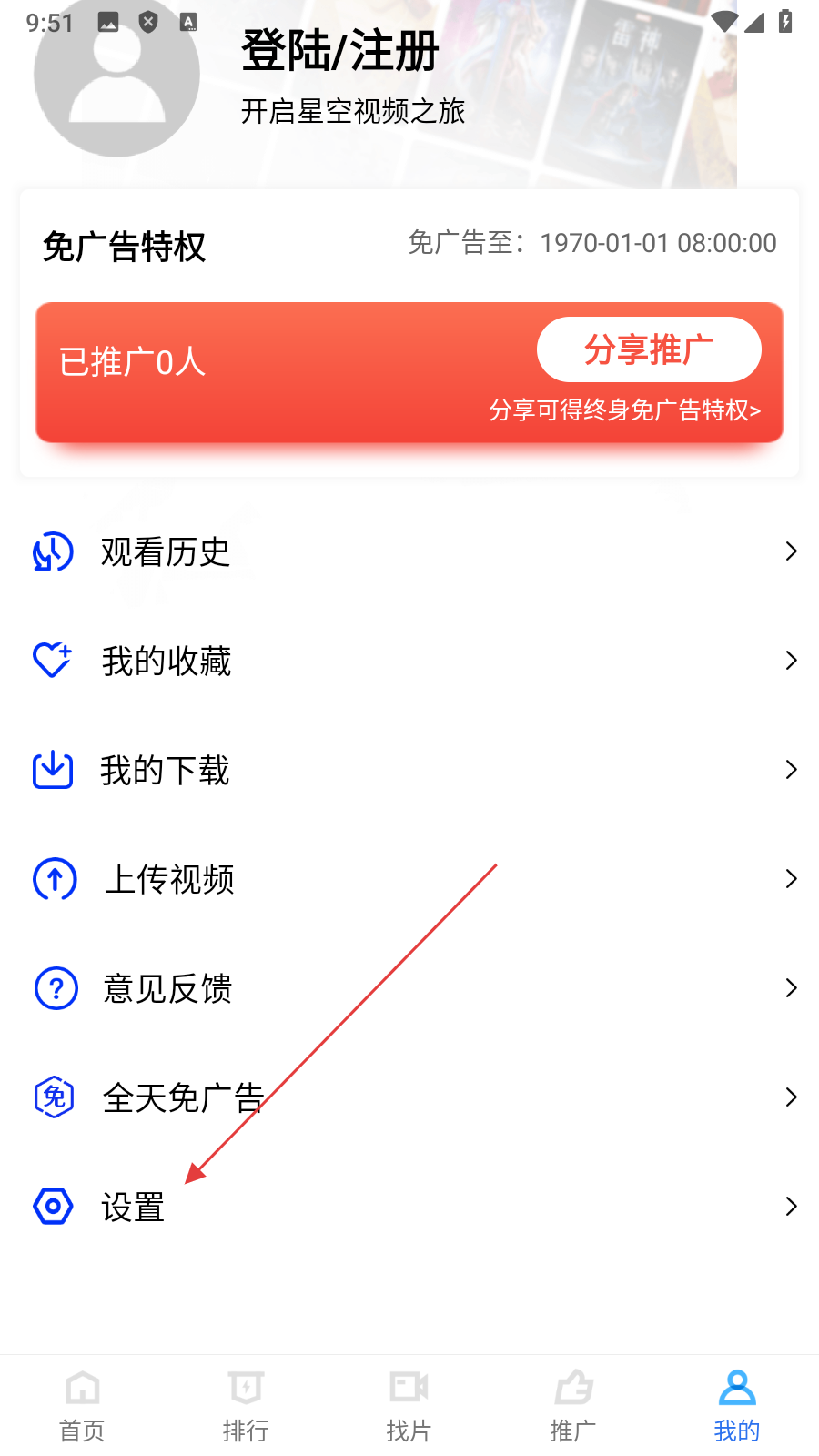Image resolution: width=819 pixels, height=1456 pixels.
Task: Open 分享可得终身免广告特权 link
Action: pyautogui.click(x=624, y=410)
